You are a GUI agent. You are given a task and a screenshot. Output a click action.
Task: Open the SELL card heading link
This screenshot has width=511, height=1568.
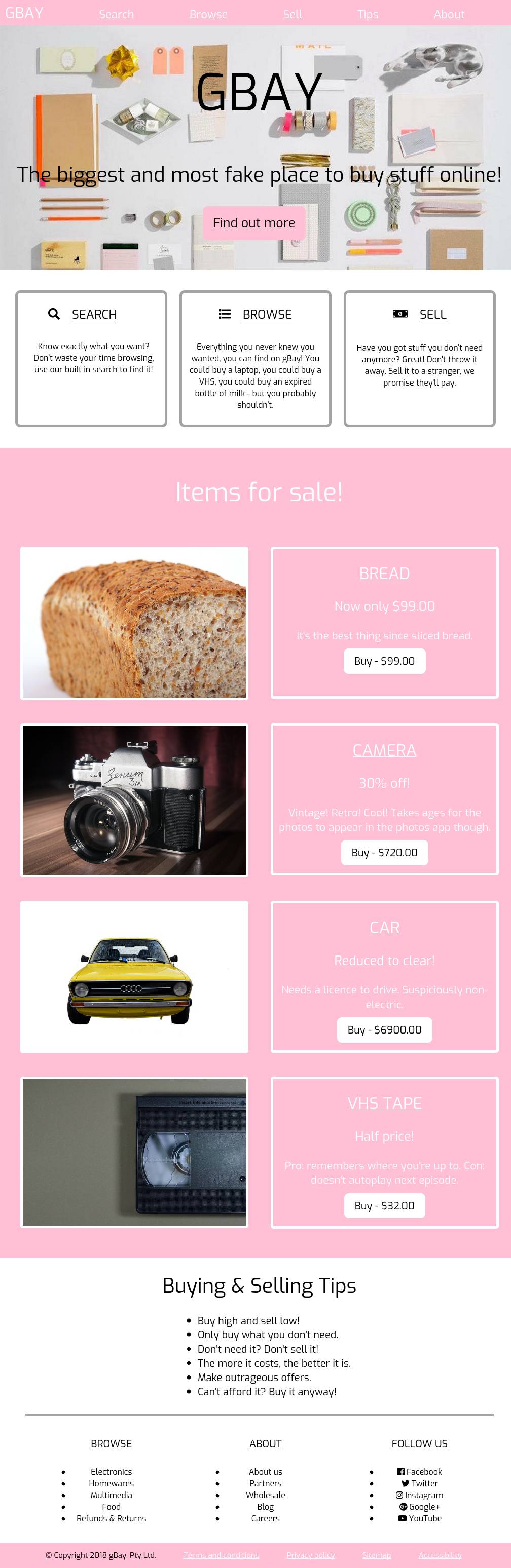click(432, 314)
